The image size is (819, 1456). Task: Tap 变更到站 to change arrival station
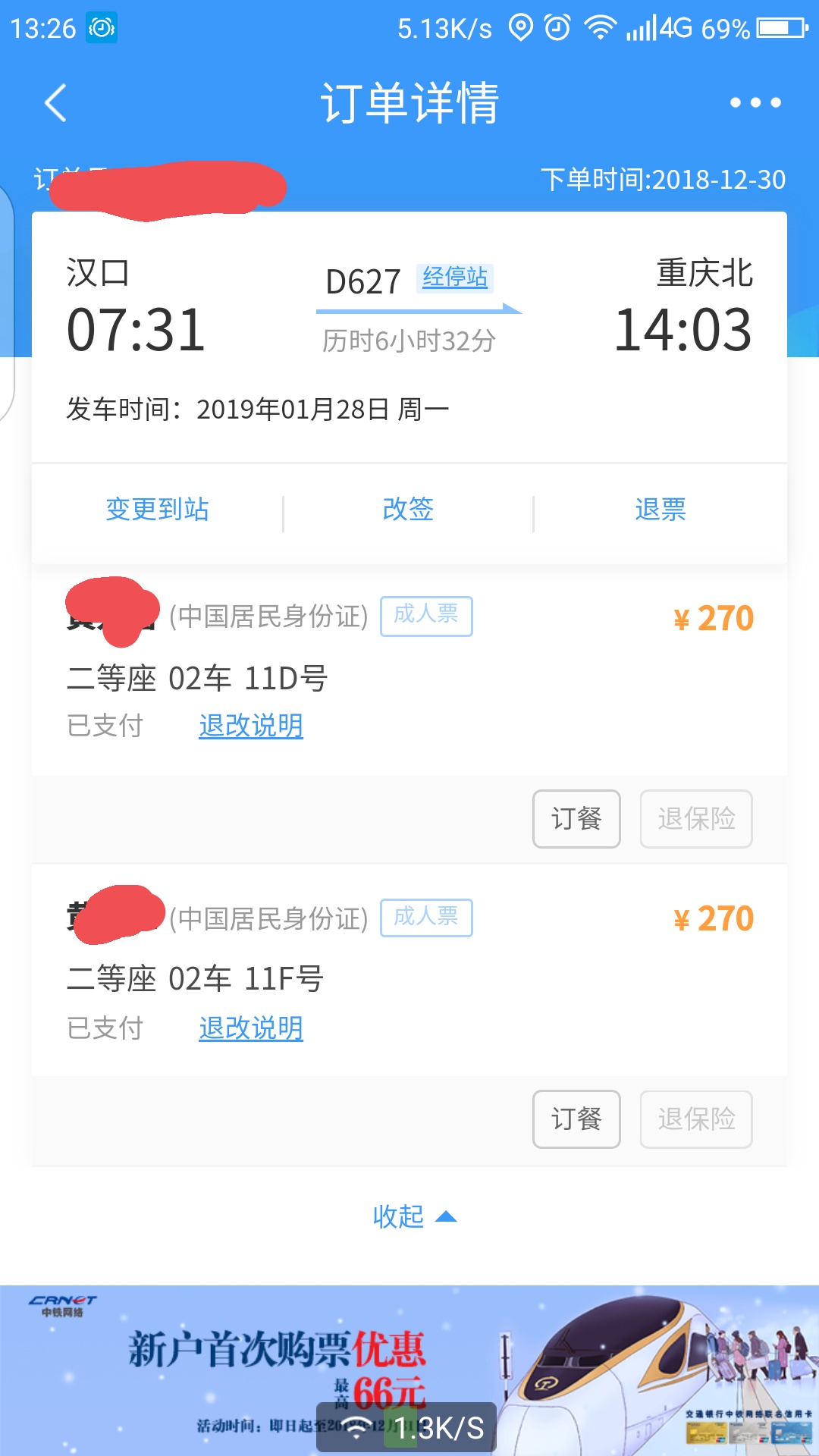click(157, 510)
